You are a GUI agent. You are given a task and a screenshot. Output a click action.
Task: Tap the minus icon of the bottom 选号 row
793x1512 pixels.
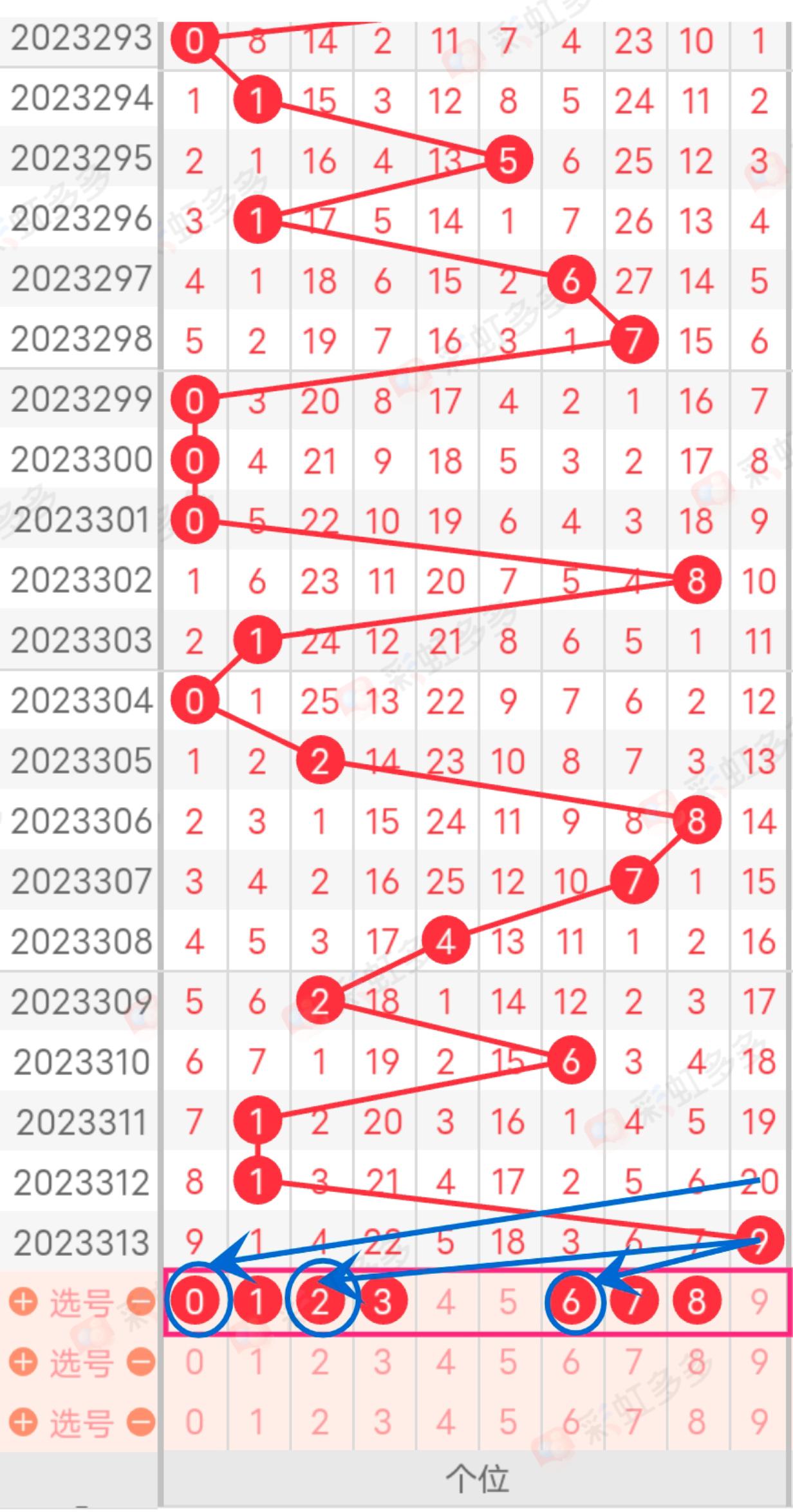[x=140, y=1422]
